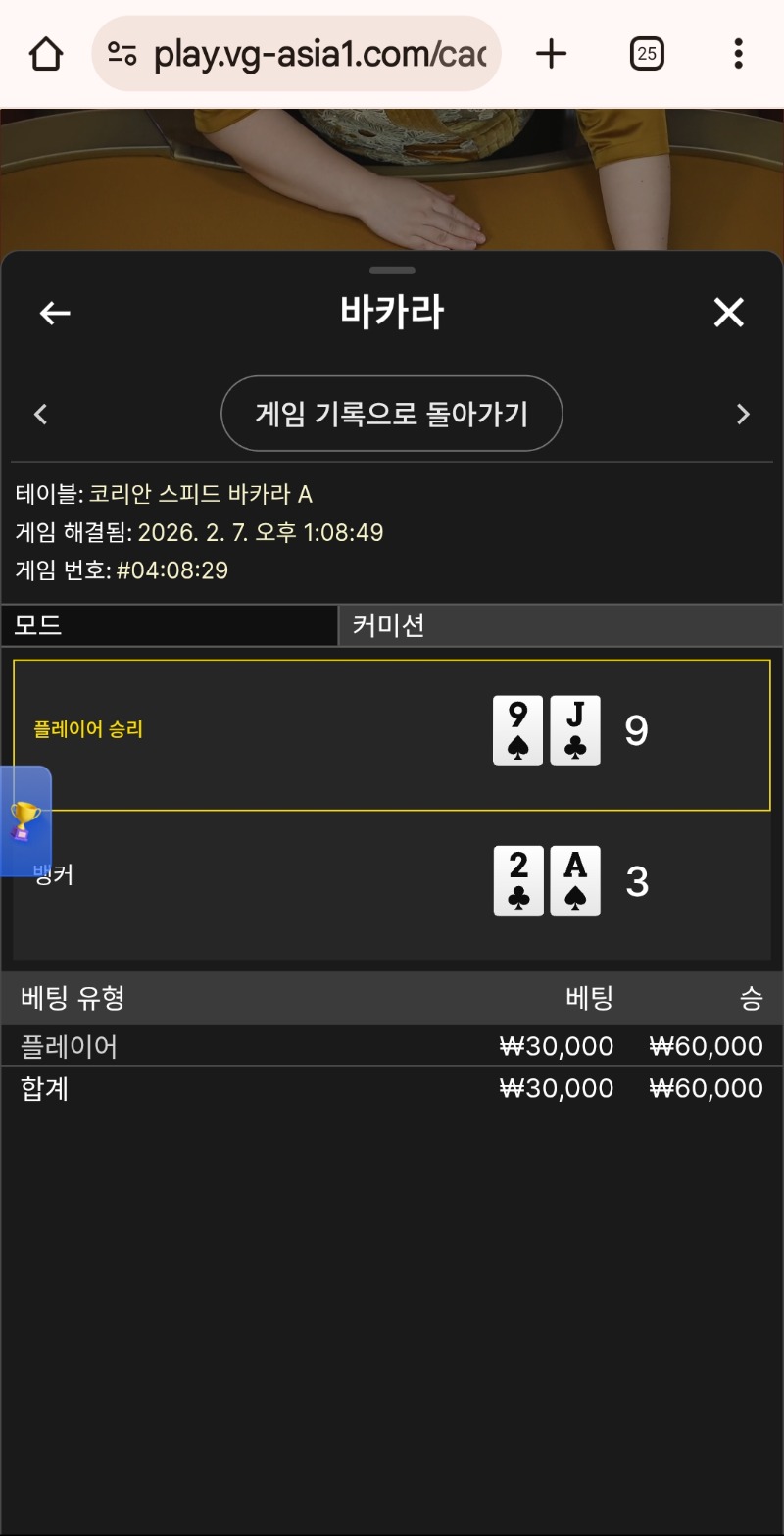Open the floating trophy widget
Viewport: 784px width, 1536px height.
tap(24, 820)
